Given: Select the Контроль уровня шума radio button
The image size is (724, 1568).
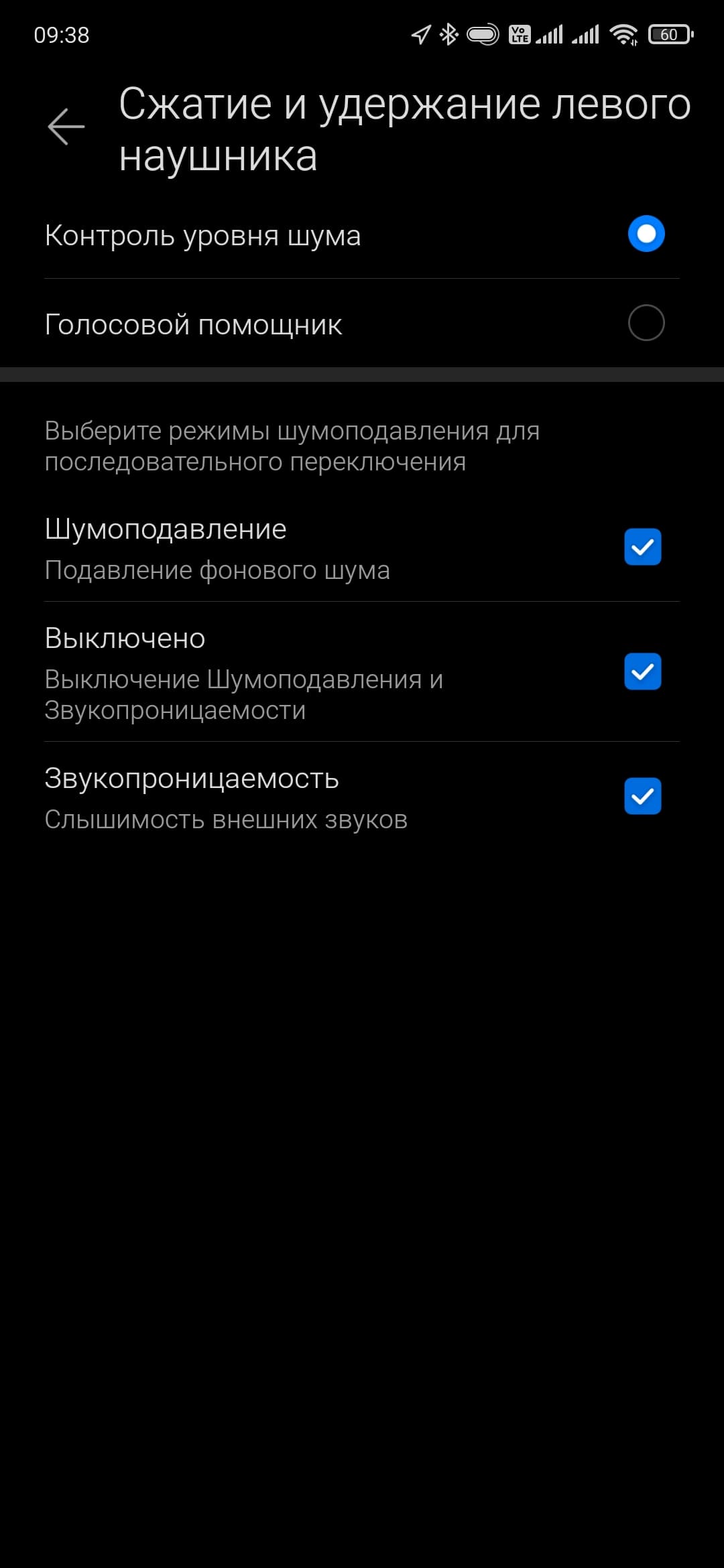Looking at the screenshot, I should [646, 234].
